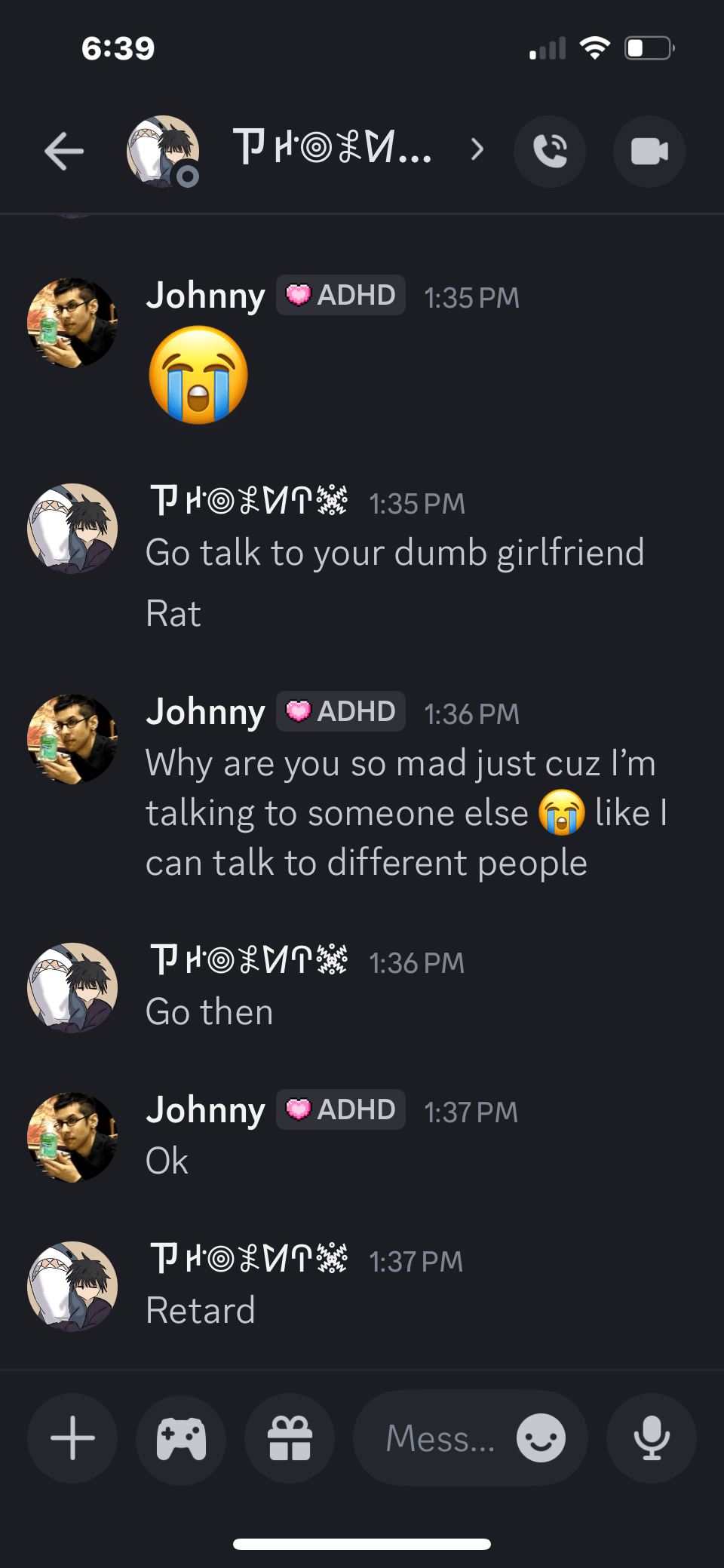Tap the microphone voice message button

pyautogui.click(x=652, y=1438)
